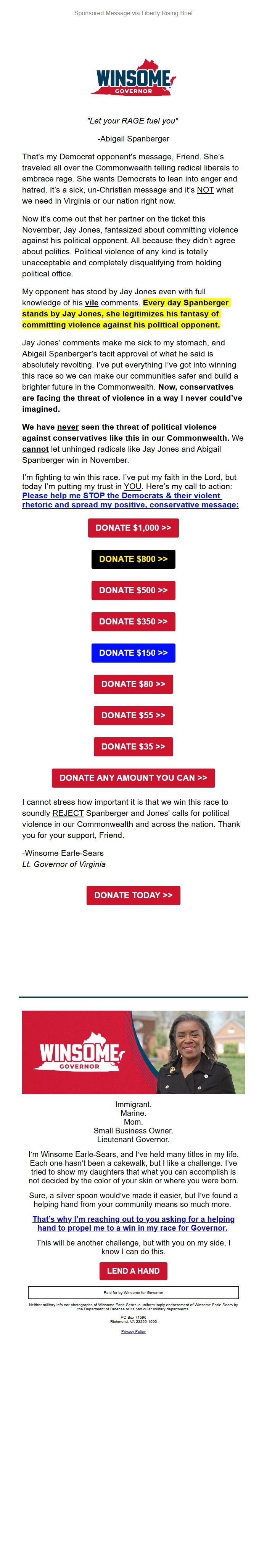Select the DONATE $500 button
This screenshot has width=267, height=1568.
[133, 591]
